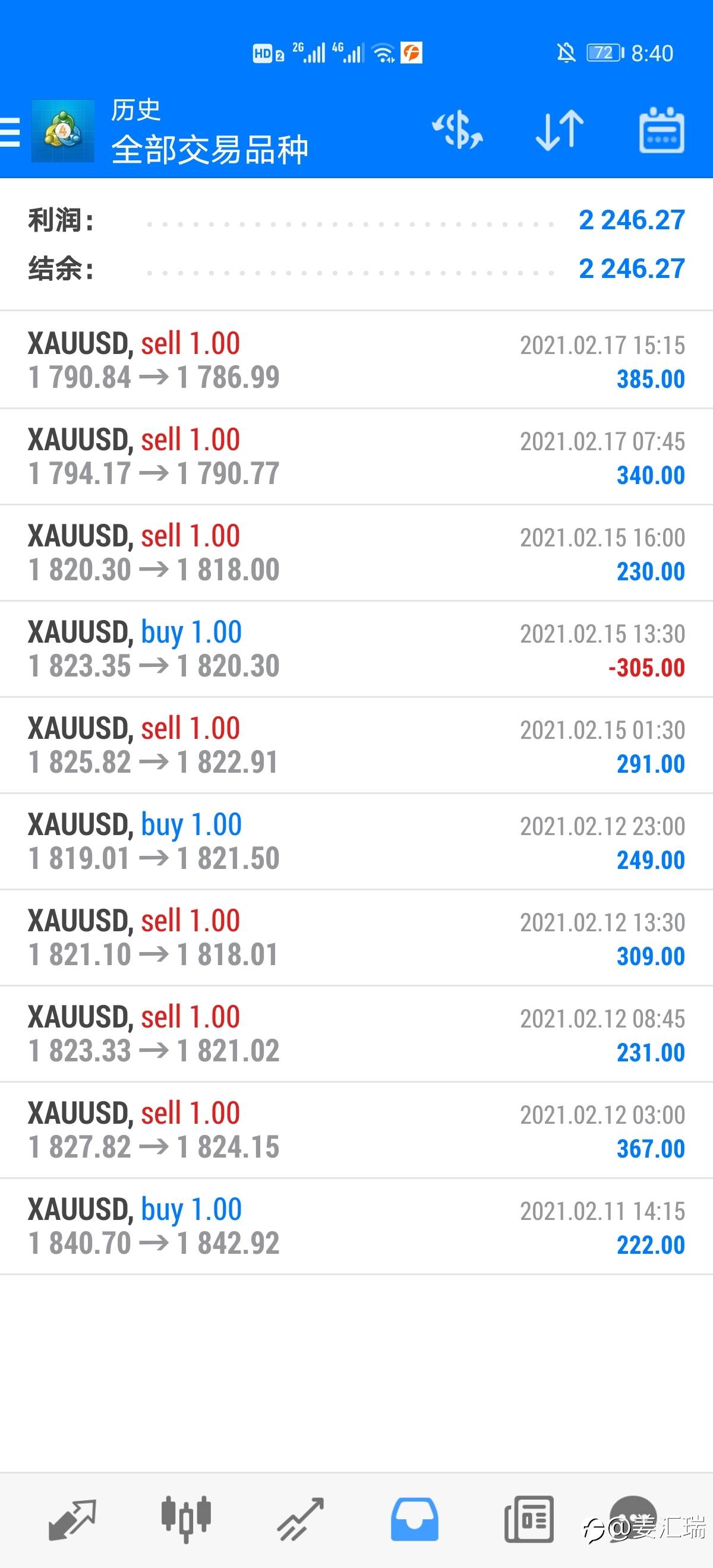713x1568 pixels.
Task: Select the trade with profit 230.00
Action: coord(356,552)
